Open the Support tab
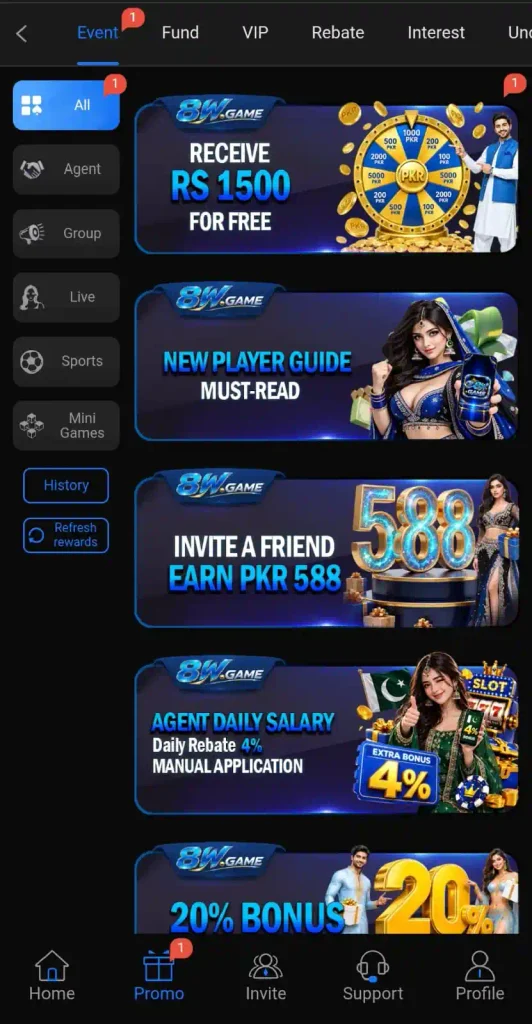532x1024 pixels. coord(373,975)
